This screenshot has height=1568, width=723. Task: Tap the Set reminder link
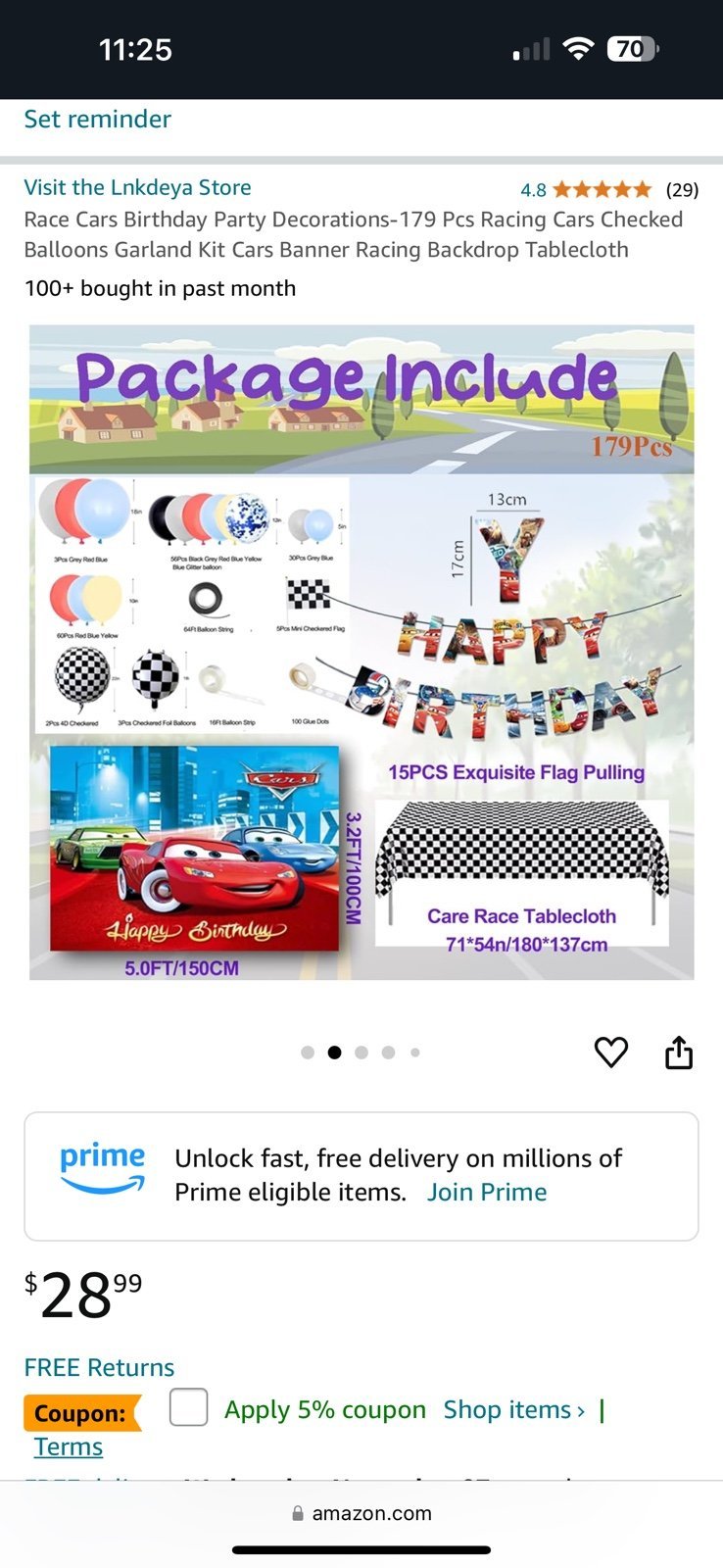[x=97, y=119]
